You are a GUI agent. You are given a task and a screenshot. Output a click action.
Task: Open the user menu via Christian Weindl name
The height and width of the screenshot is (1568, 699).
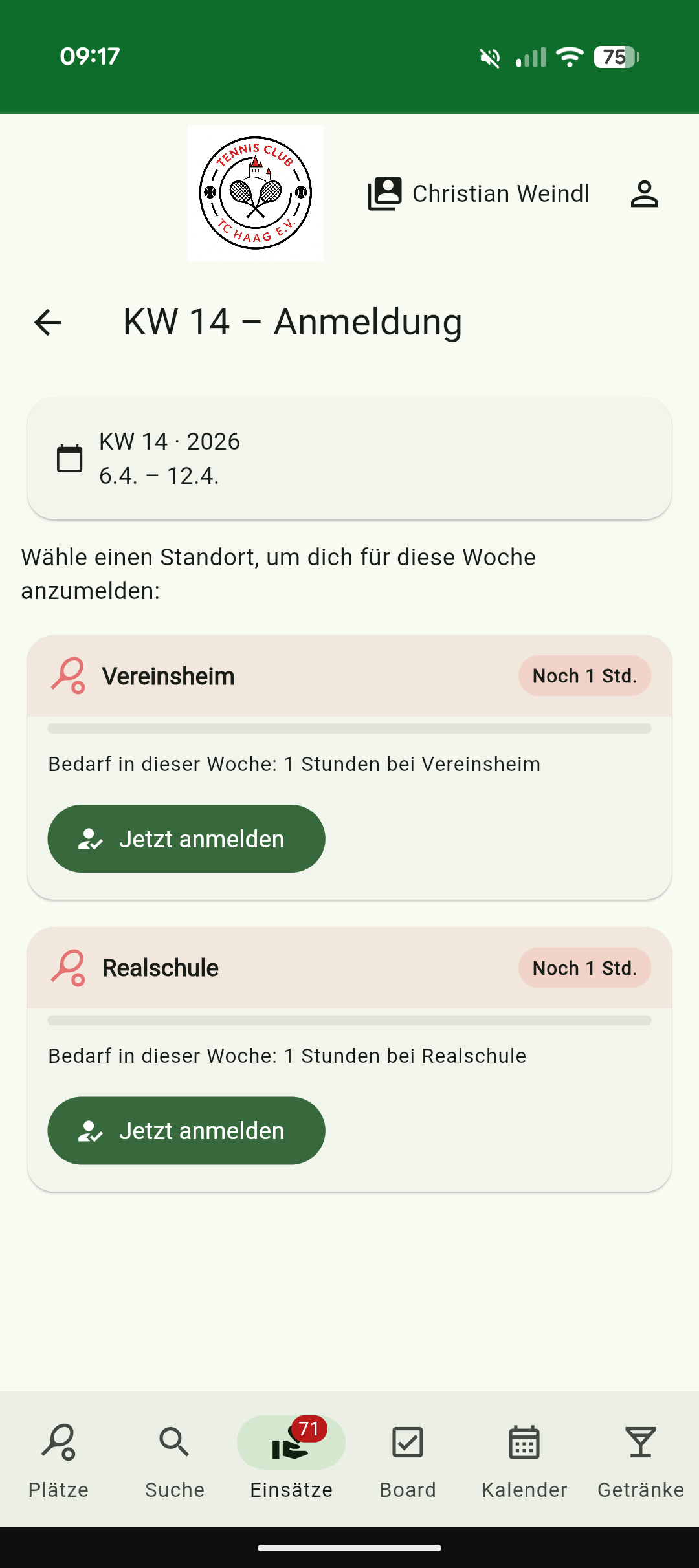(x=501, y=193)
